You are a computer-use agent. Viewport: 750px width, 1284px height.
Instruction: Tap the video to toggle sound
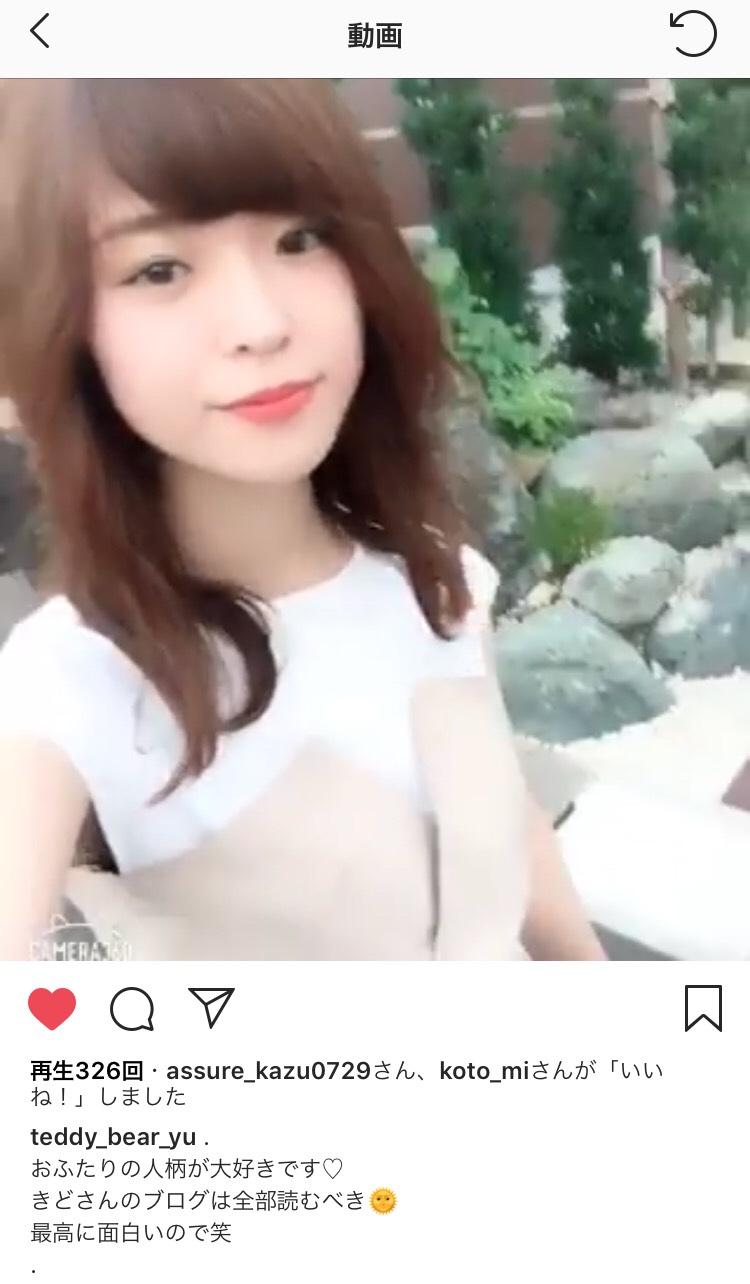[x=375, y=520]
